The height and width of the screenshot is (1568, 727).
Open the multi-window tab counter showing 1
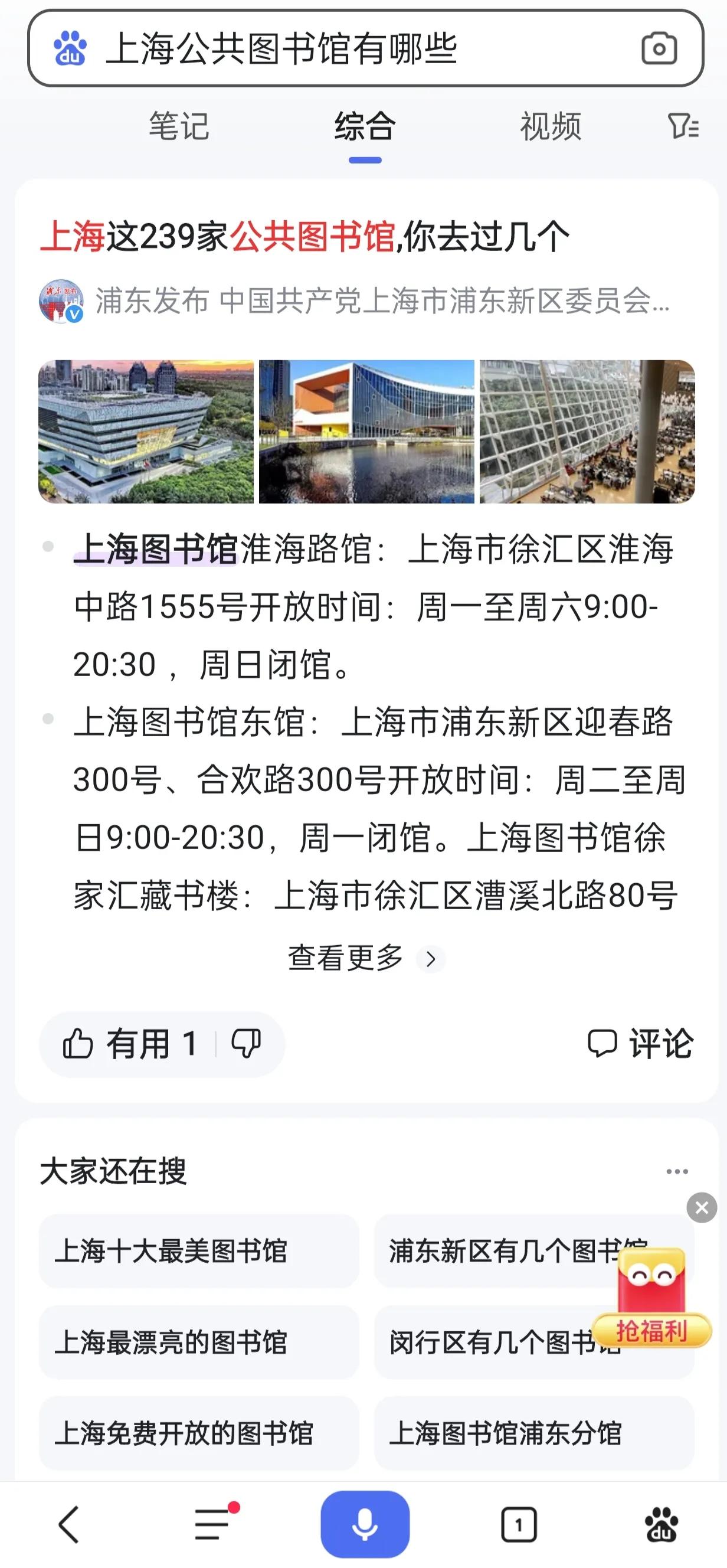pyautogui.click(x=518, y=1523)
